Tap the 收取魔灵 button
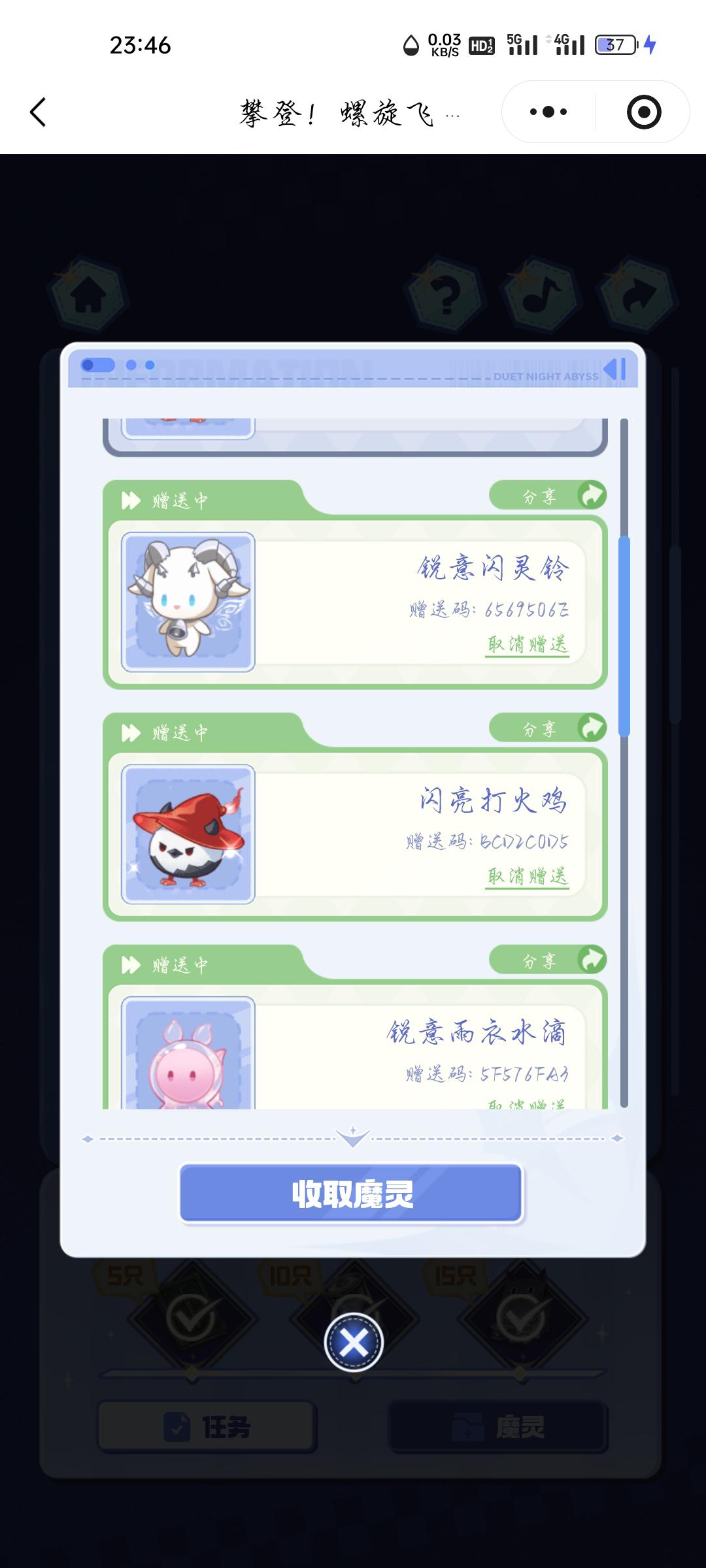 coord(352,1193)
